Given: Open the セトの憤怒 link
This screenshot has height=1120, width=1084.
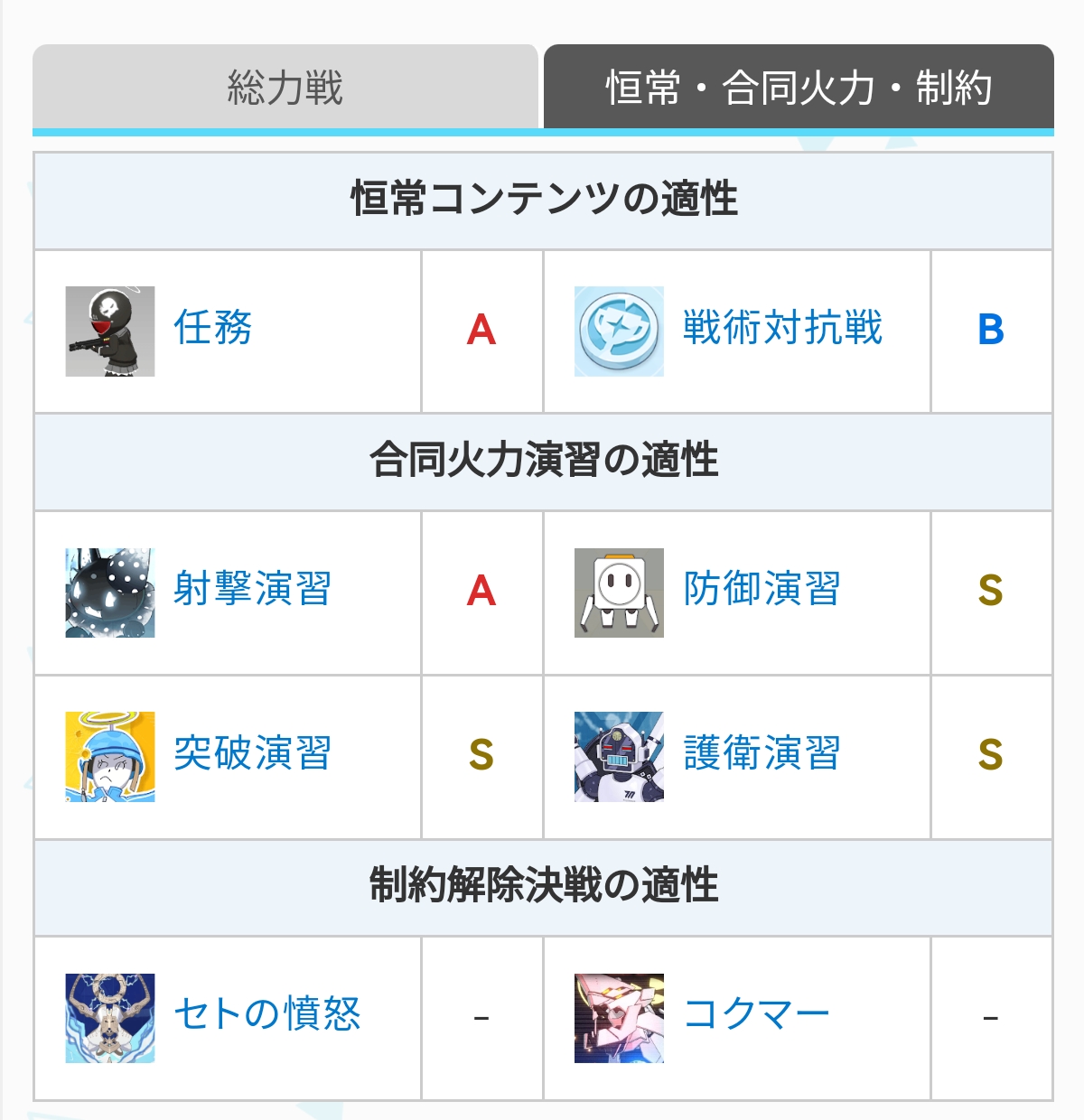Looking at the screenshot, I should 267,1015.
